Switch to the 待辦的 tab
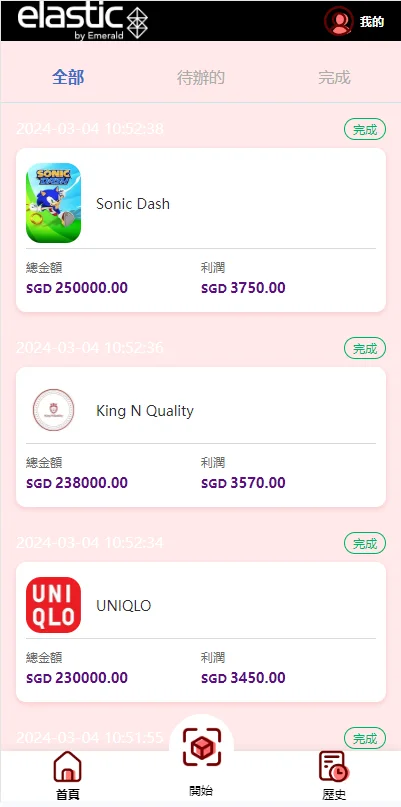 tap(201, 78)
